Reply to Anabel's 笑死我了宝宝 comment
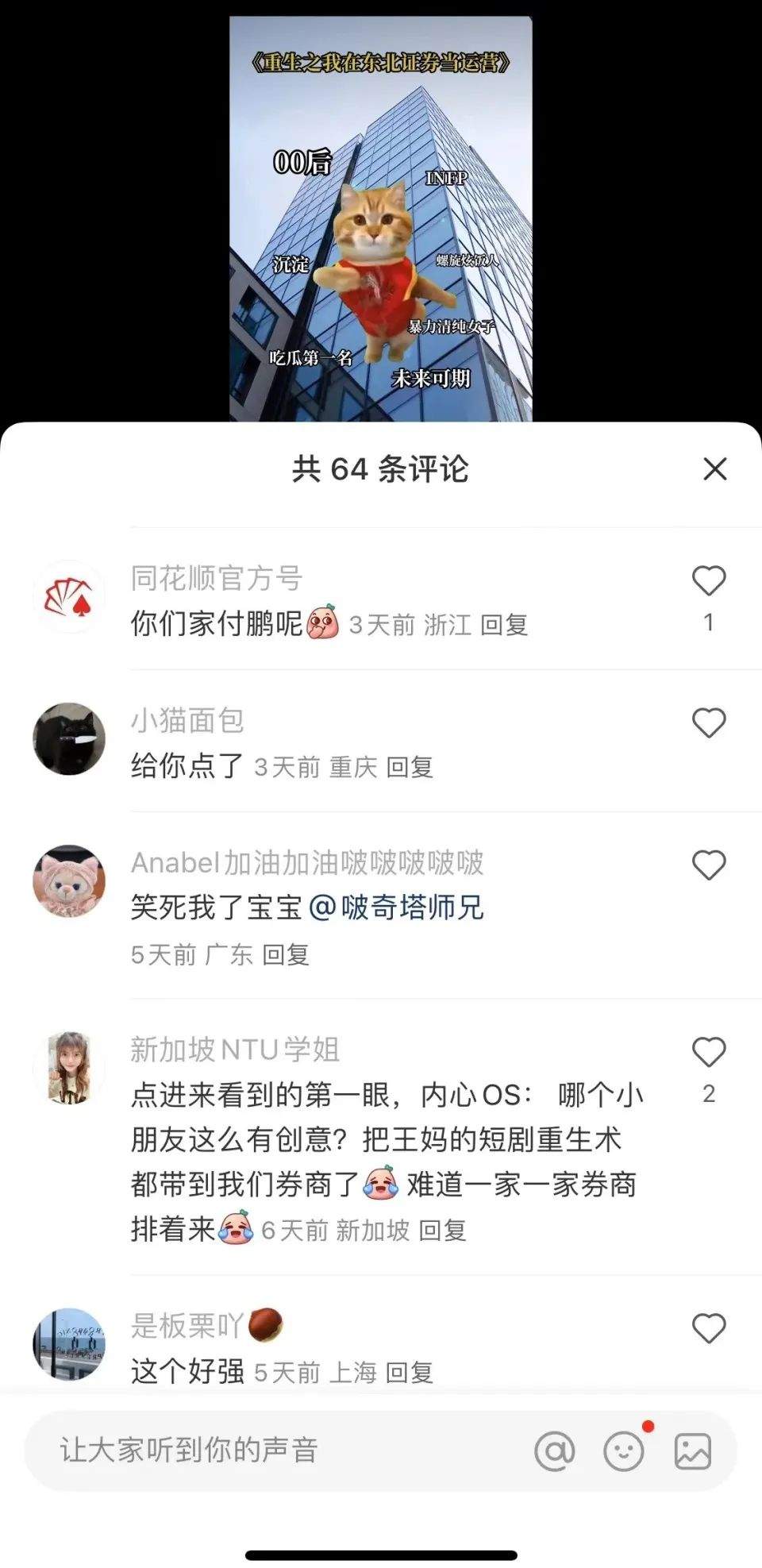The height and width of the screenshot is (1568, 762). point(286,954)
